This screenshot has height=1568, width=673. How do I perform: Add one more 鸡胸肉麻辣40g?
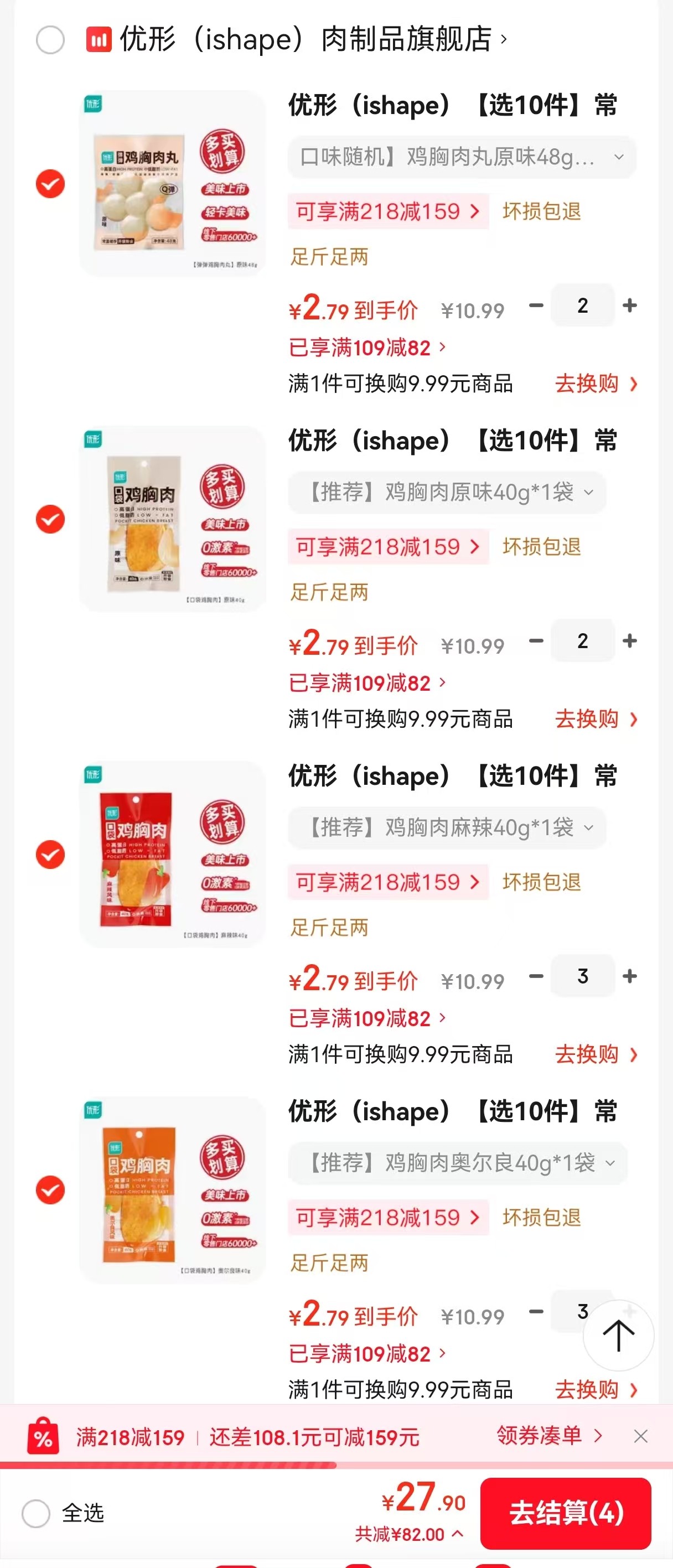point(630,976)
